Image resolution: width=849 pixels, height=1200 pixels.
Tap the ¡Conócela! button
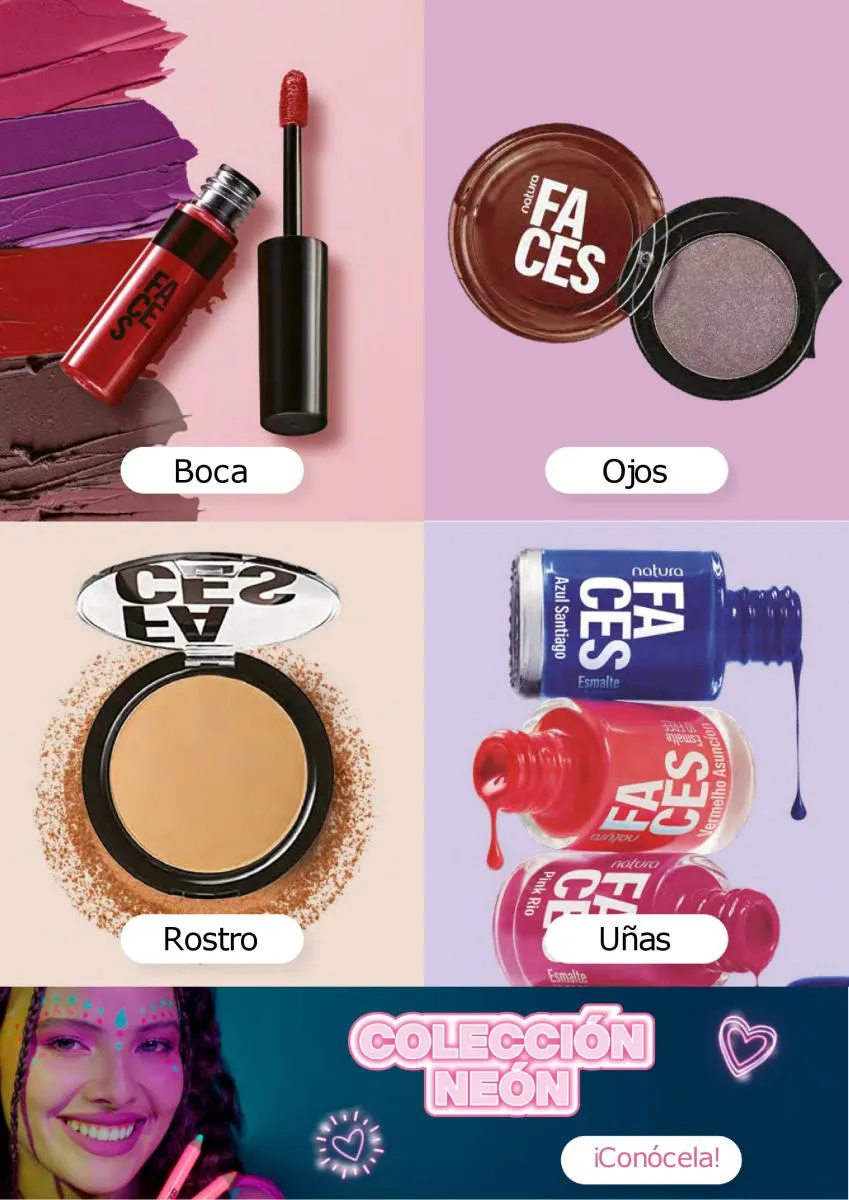click(x=650, y=1160)
